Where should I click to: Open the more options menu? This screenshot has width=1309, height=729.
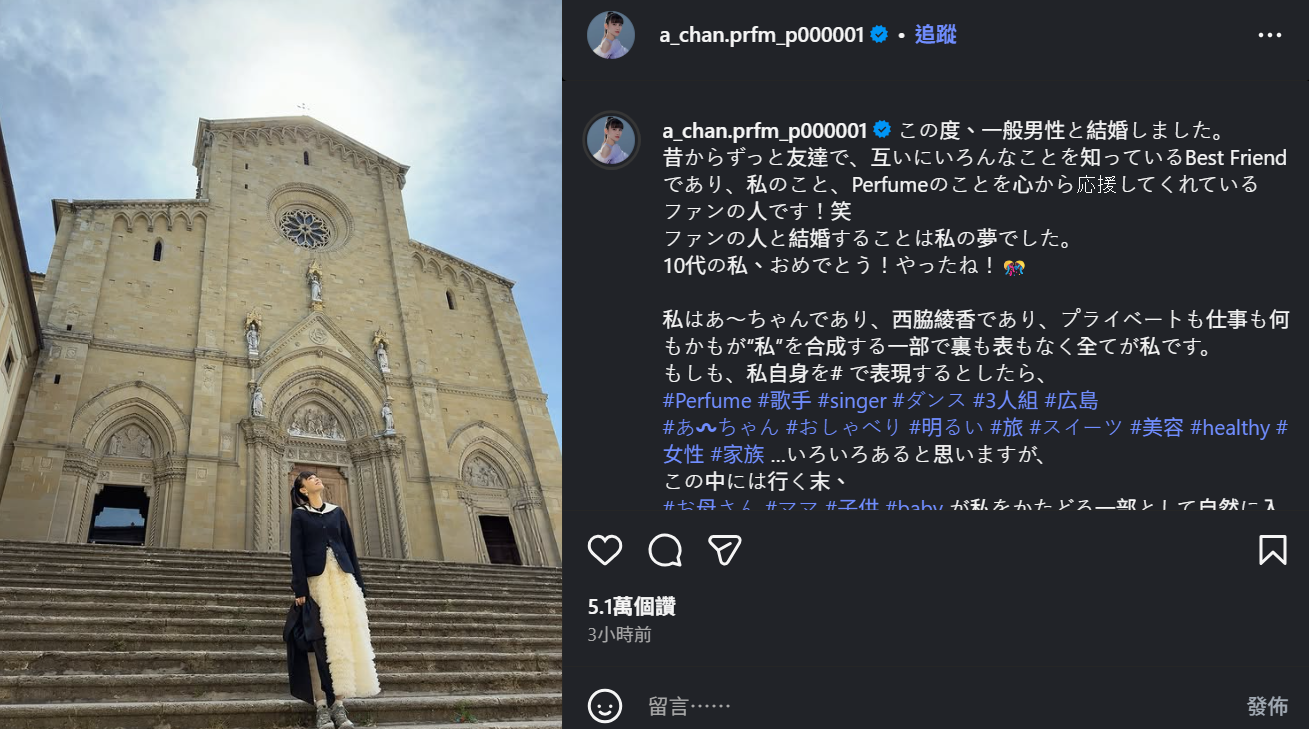click(x=1269, y=35)
